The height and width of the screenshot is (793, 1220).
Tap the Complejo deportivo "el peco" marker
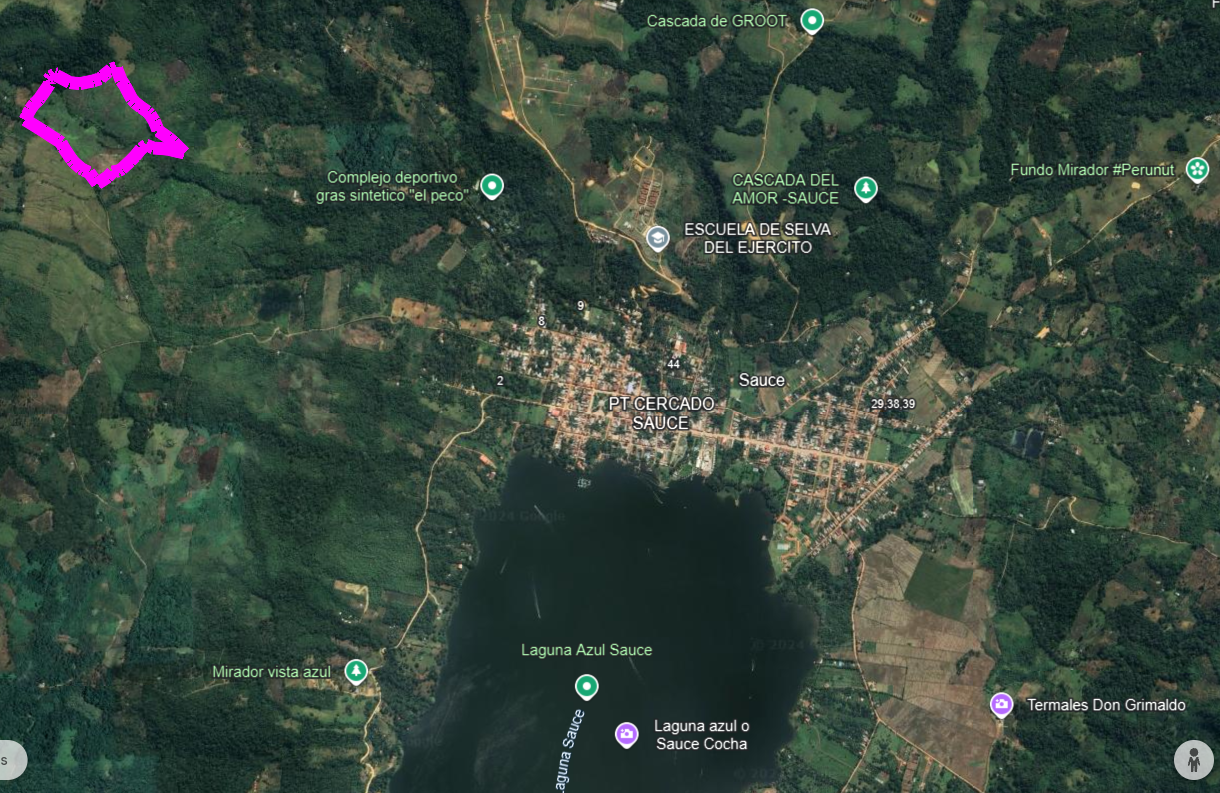[491, 185]
